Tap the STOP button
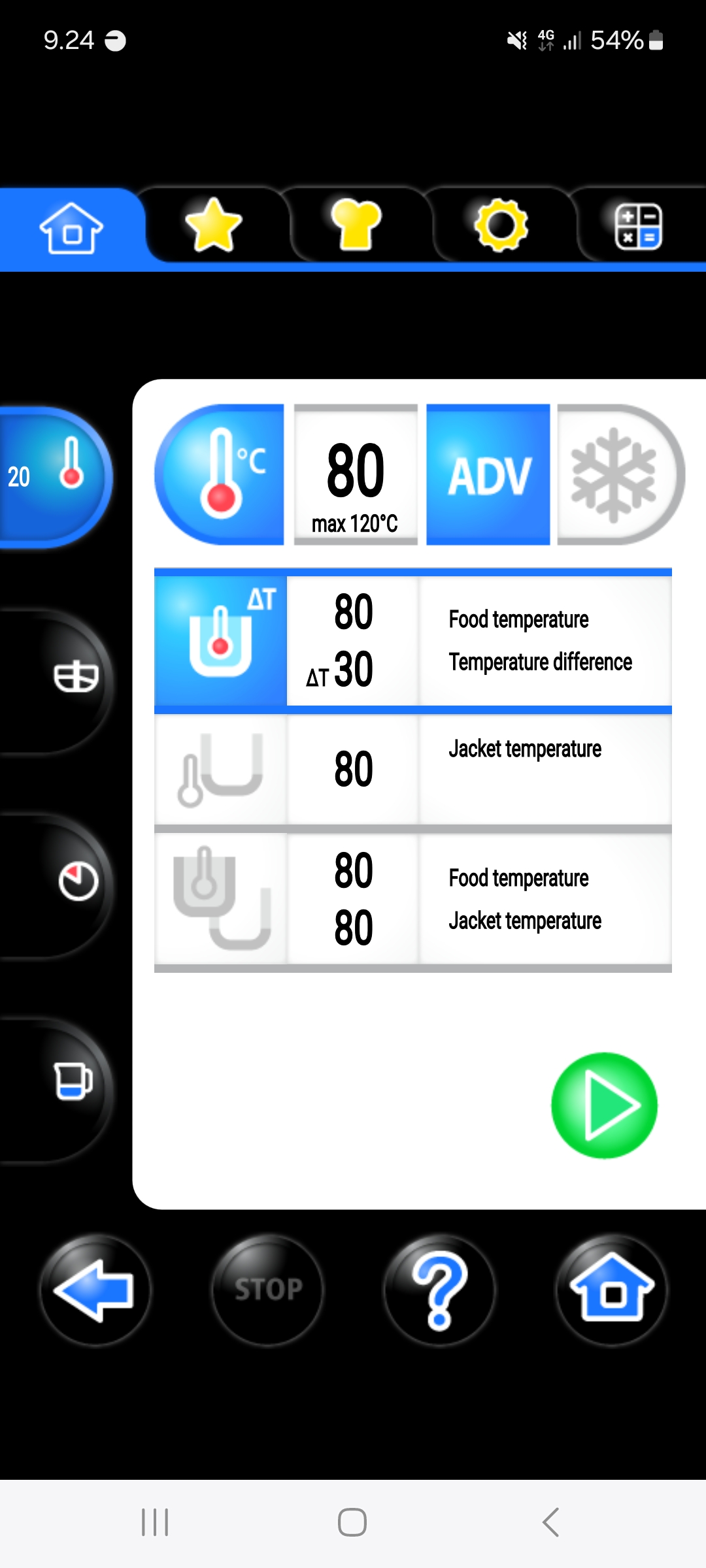706x1568 pixels. click(x=268, y=1290)
